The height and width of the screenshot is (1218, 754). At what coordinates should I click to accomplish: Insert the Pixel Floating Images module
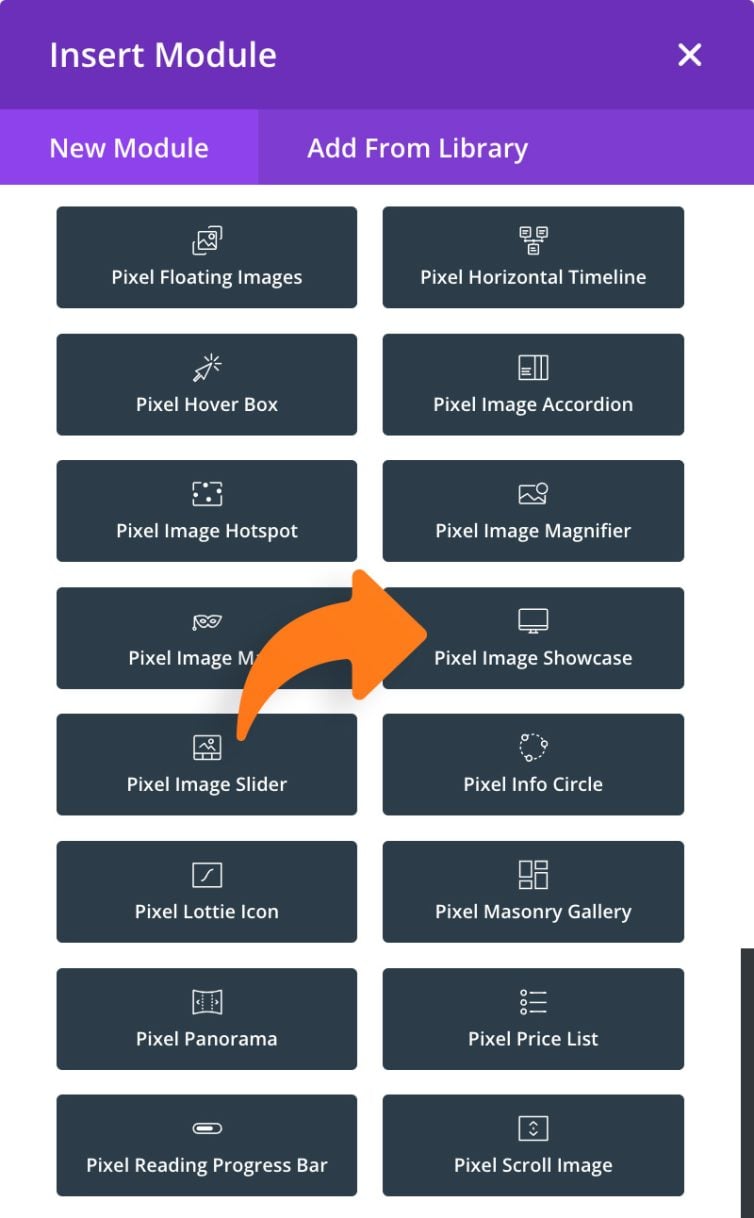pos(206,257)
